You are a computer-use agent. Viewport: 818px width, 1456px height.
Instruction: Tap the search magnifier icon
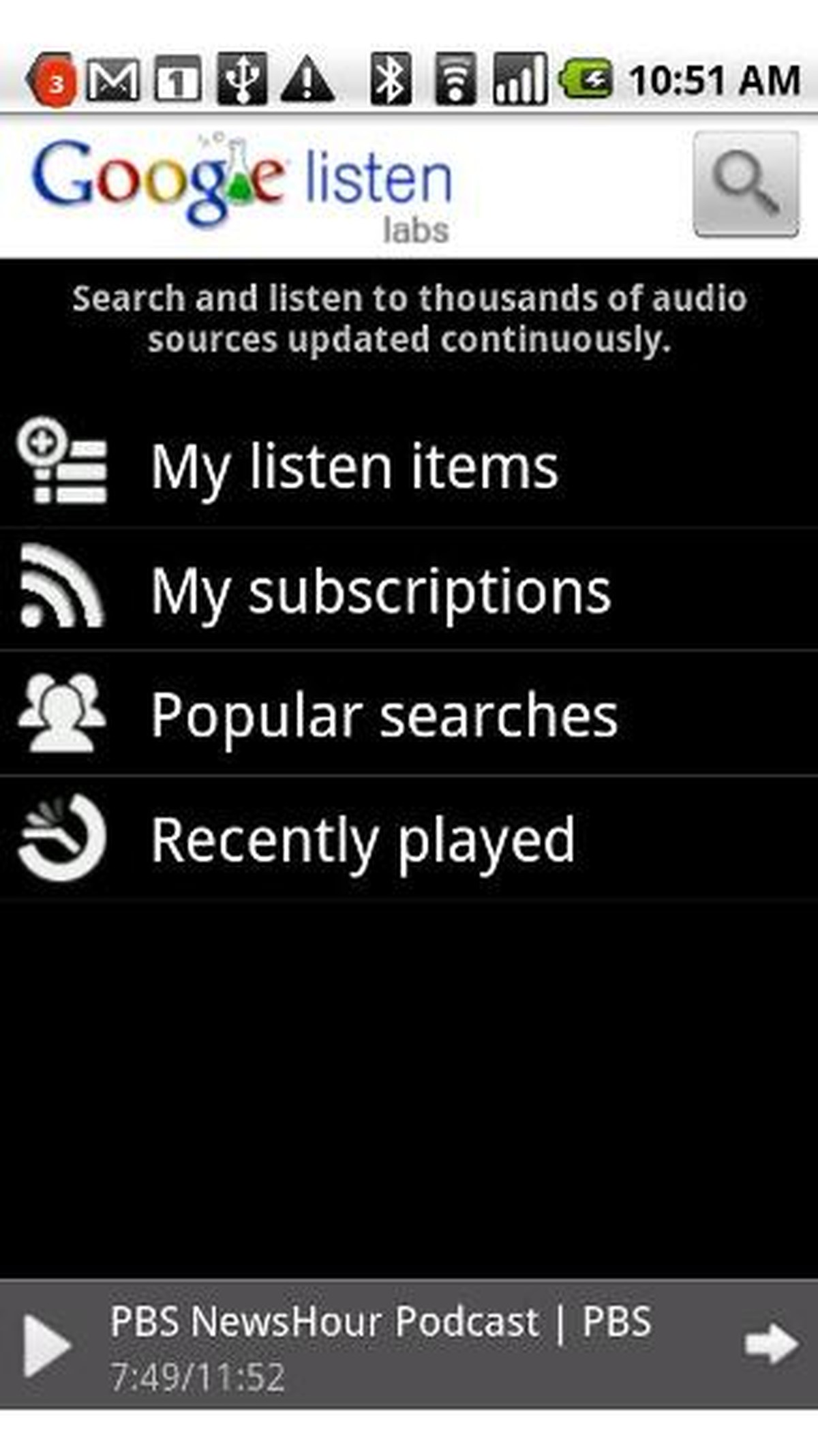[x=746, y=183]
